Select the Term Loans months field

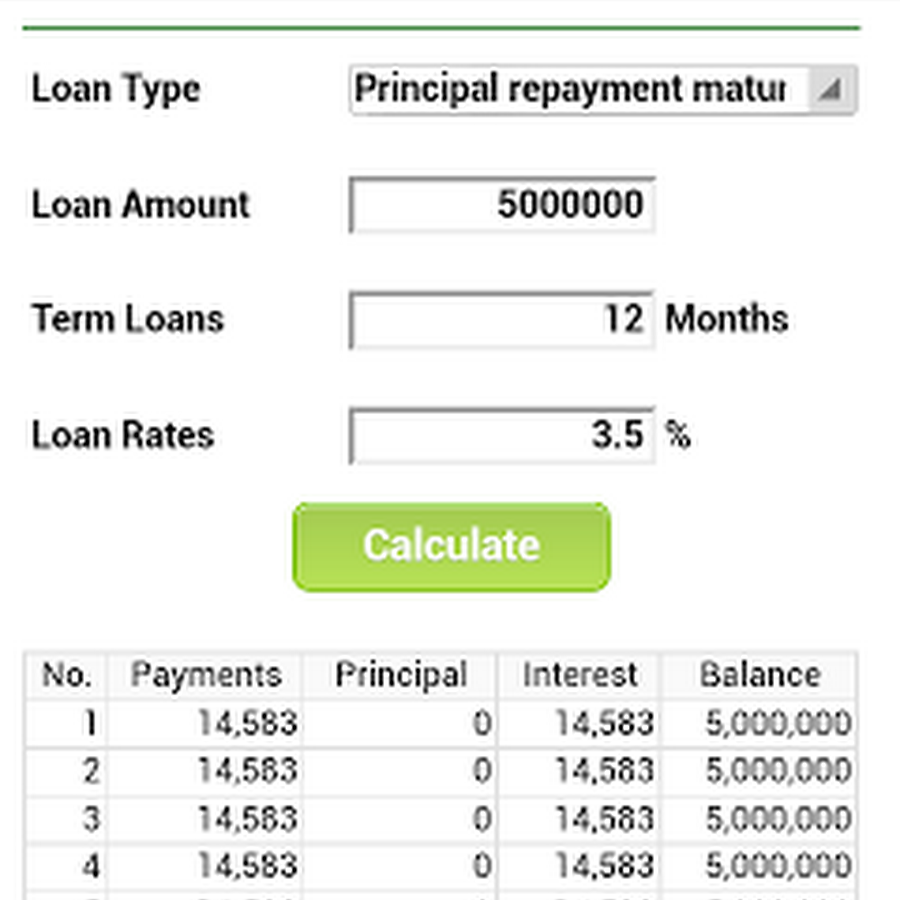pos(502,320)
